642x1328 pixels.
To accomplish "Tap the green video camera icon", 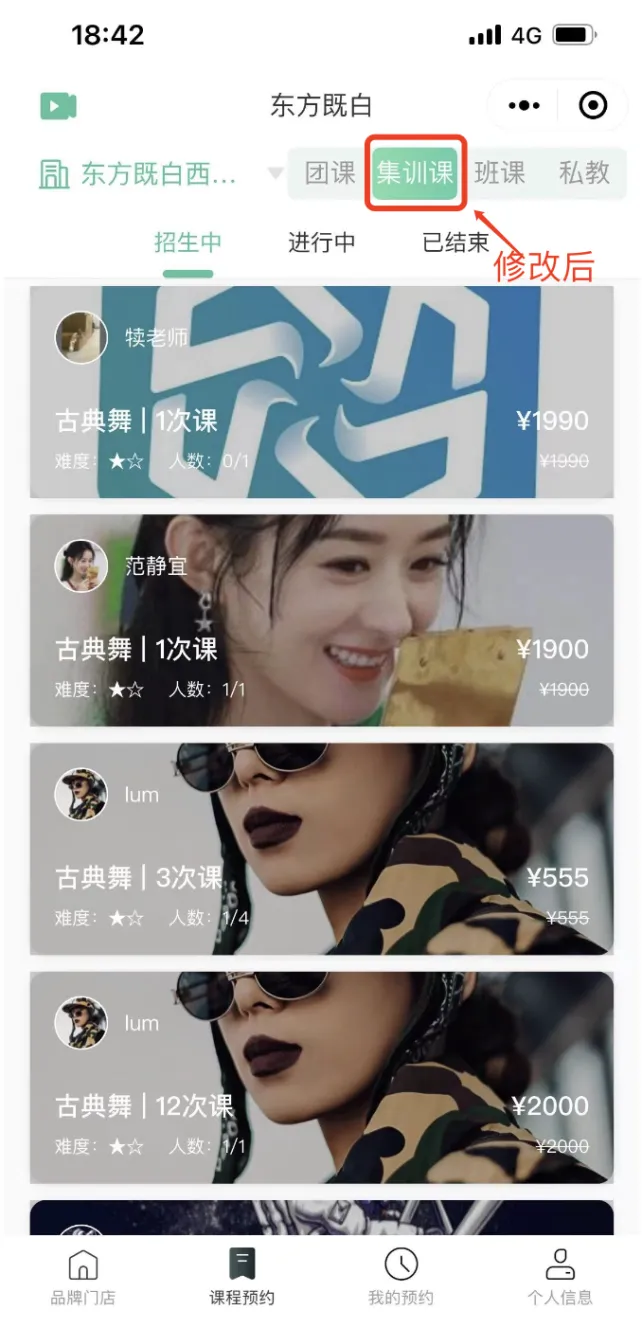I will [x=58, y=106].
